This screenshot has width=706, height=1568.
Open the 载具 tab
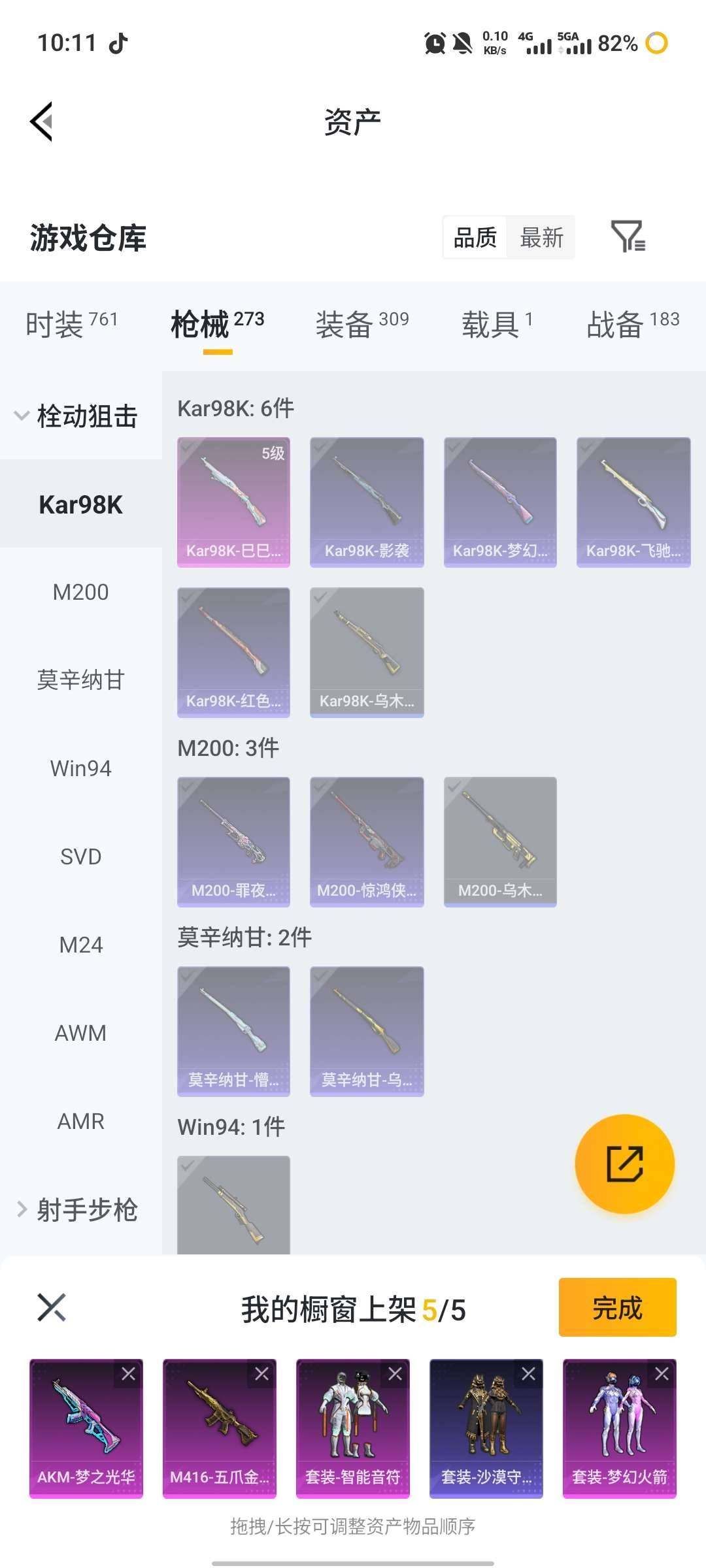coord(497,324)
